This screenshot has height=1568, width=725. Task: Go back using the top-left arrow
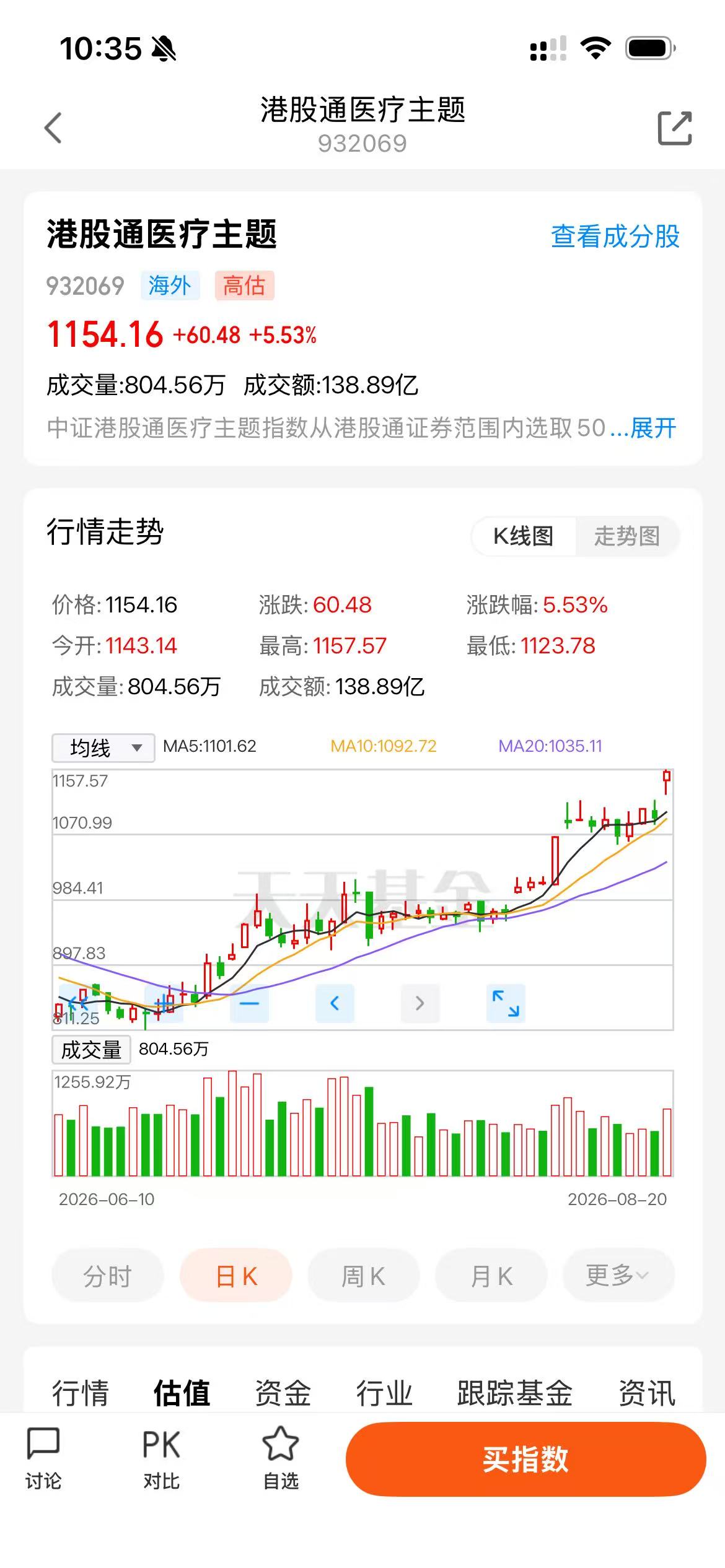pos(53,128)
